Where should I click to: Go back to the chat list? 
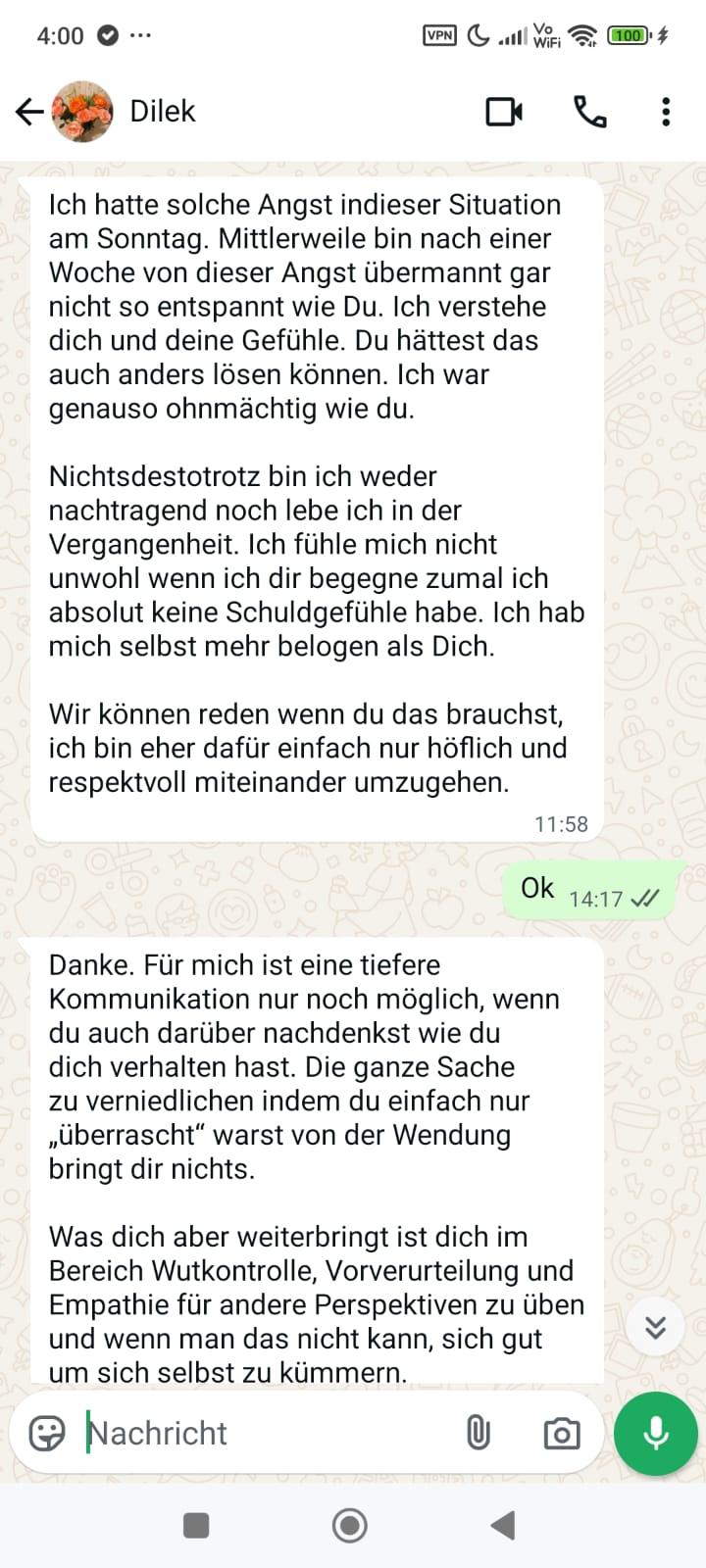click(29, 112)
